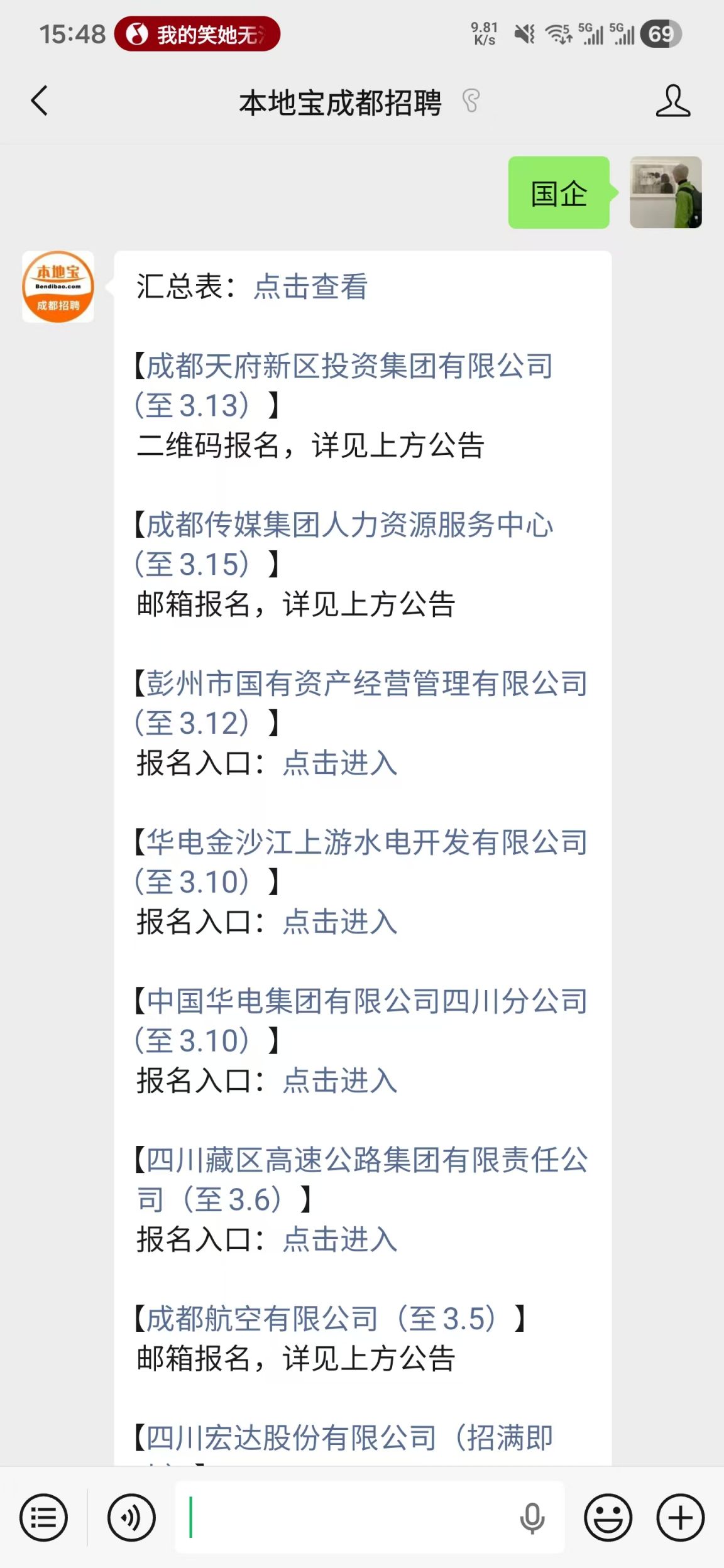Switch to the account service menu
This screenshot has height=1568, width=724.
43,1518
